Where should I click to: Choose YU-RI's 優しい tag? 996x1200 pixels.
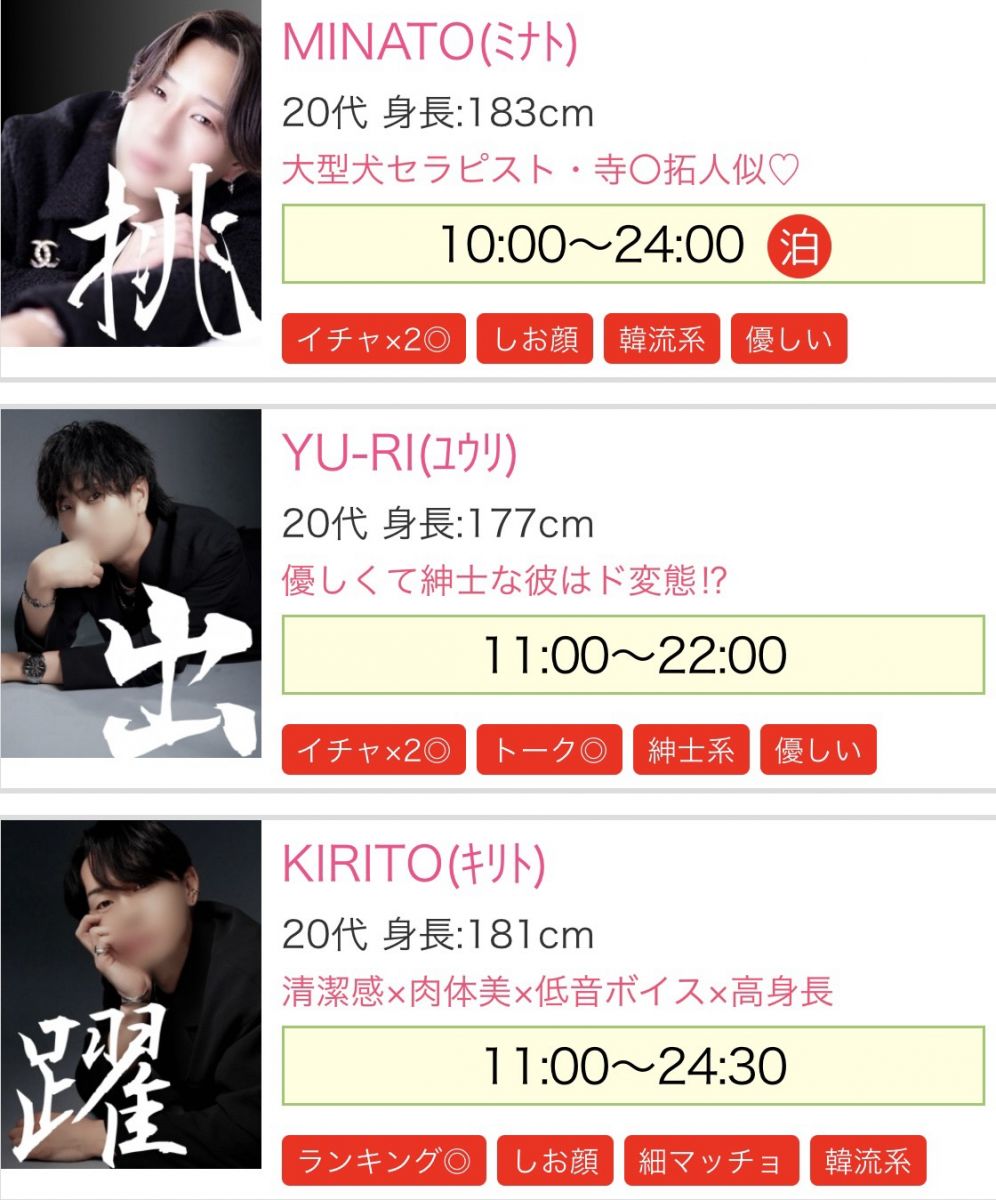tap(818, 751)
